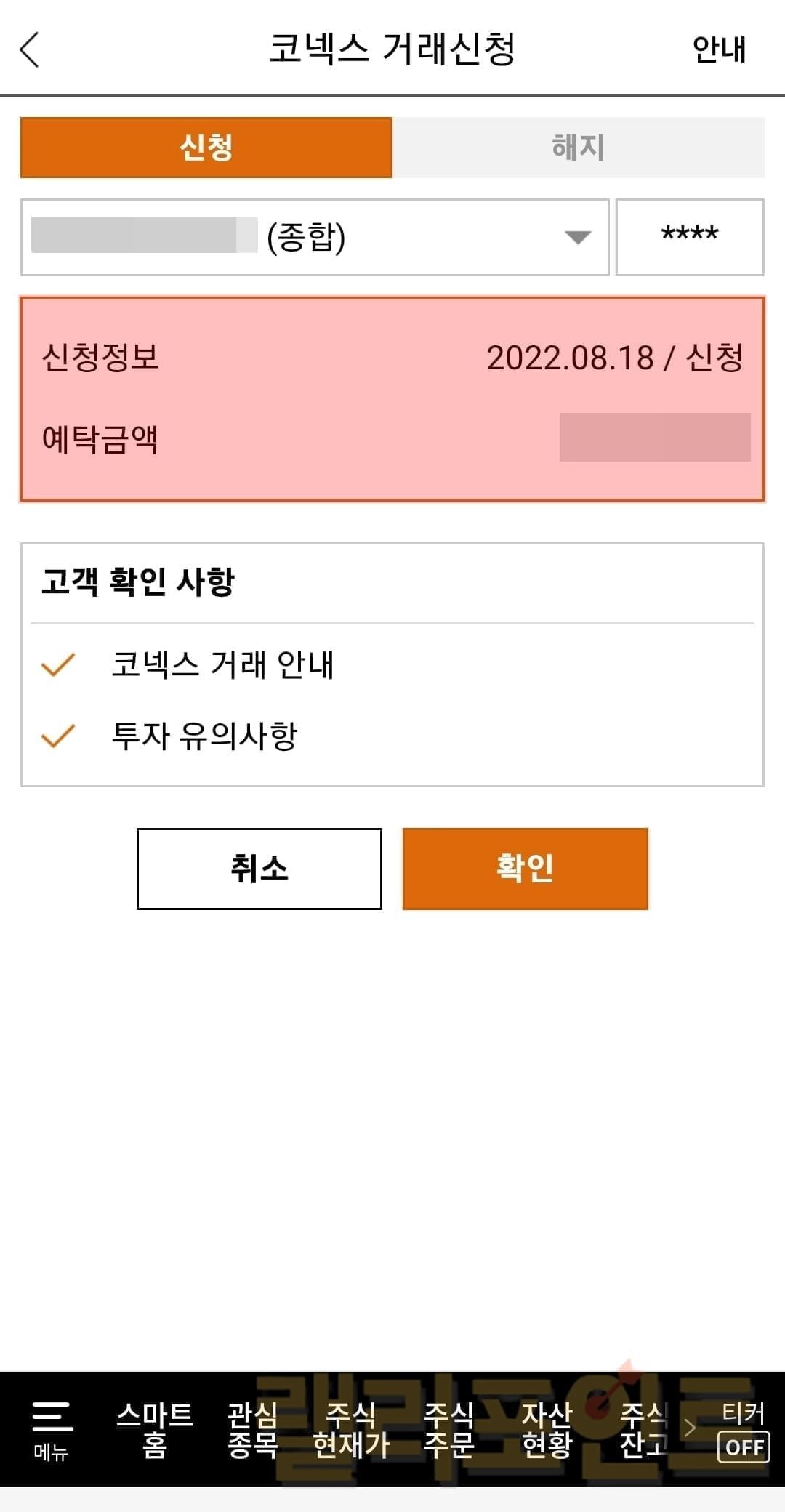This screenshot has height=1512, width=785.
Task: Switch to the 신청 tab
Action: click(206, 148)
